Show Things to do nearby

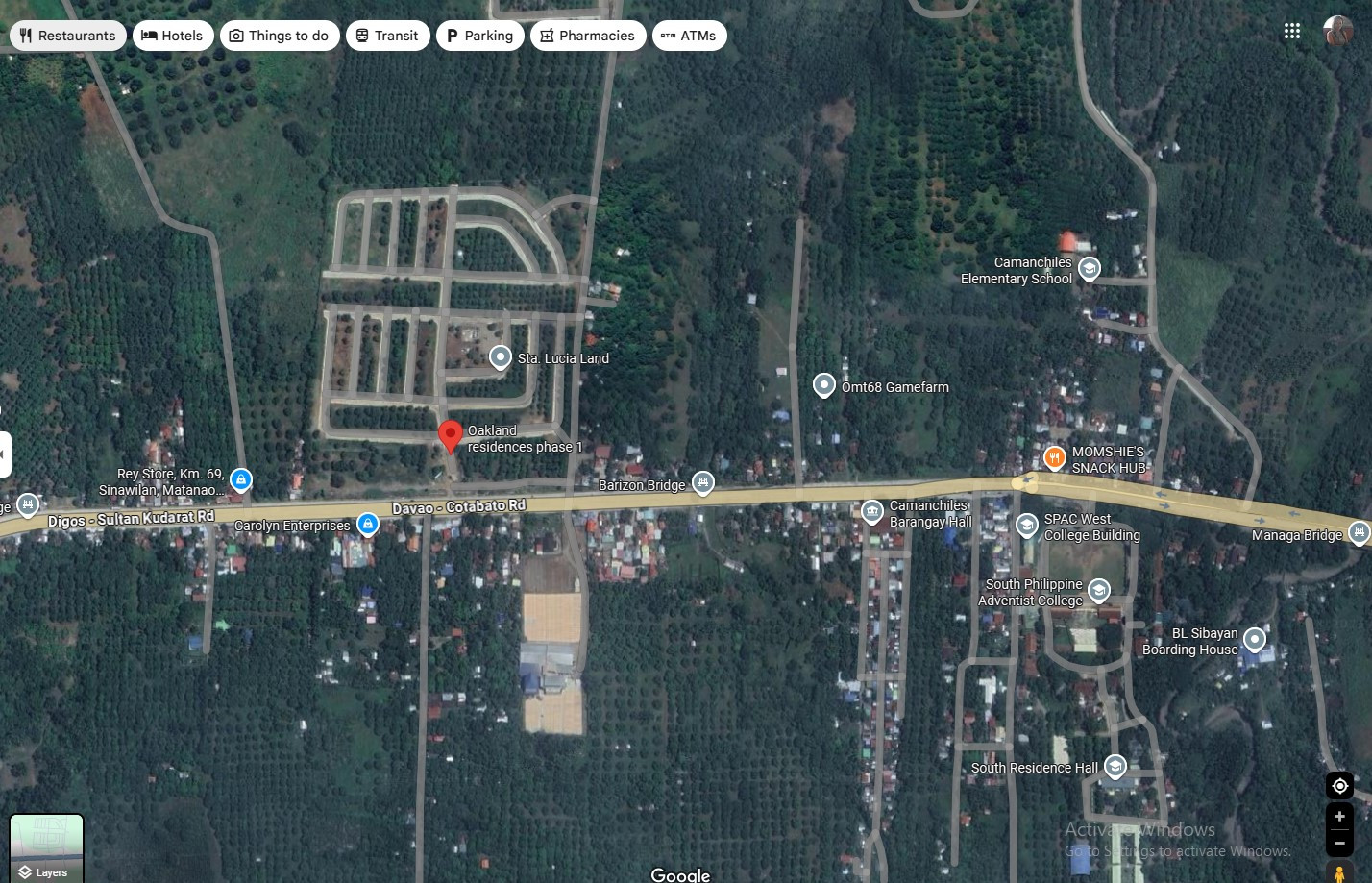click(x=279, y=36)
